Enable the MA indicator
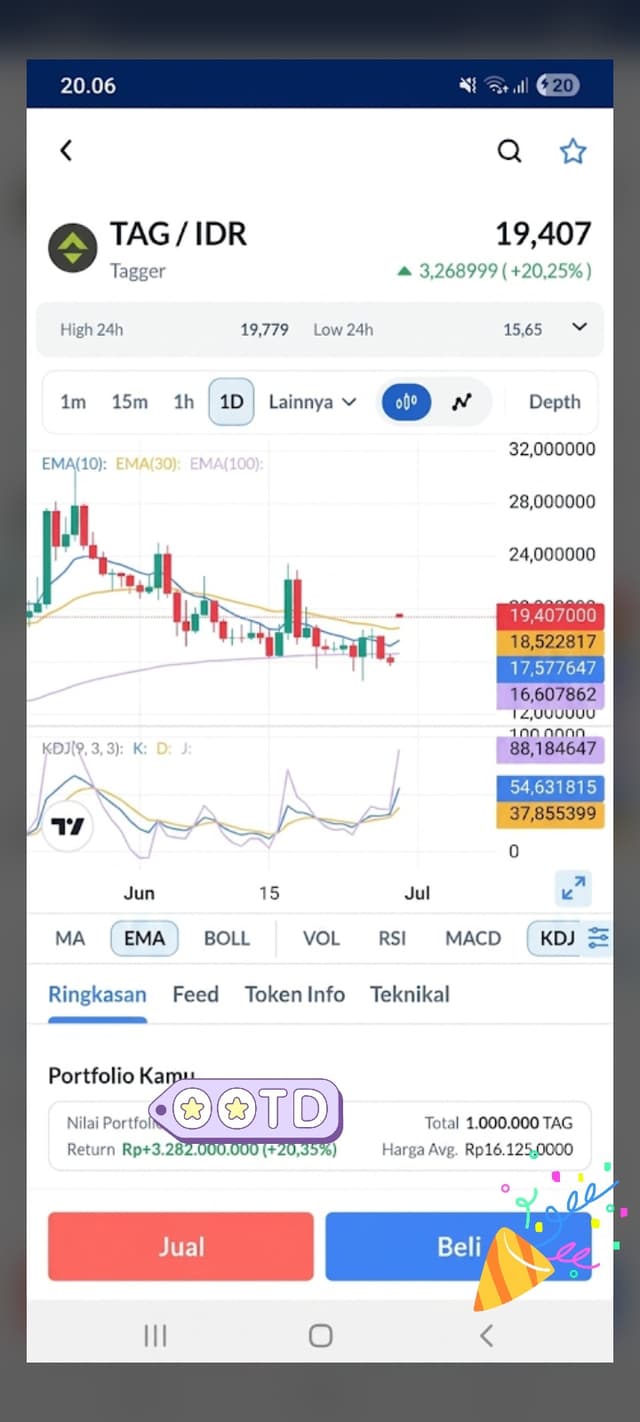This screenshot has height=1422, width=640. [x=70, y=938]
